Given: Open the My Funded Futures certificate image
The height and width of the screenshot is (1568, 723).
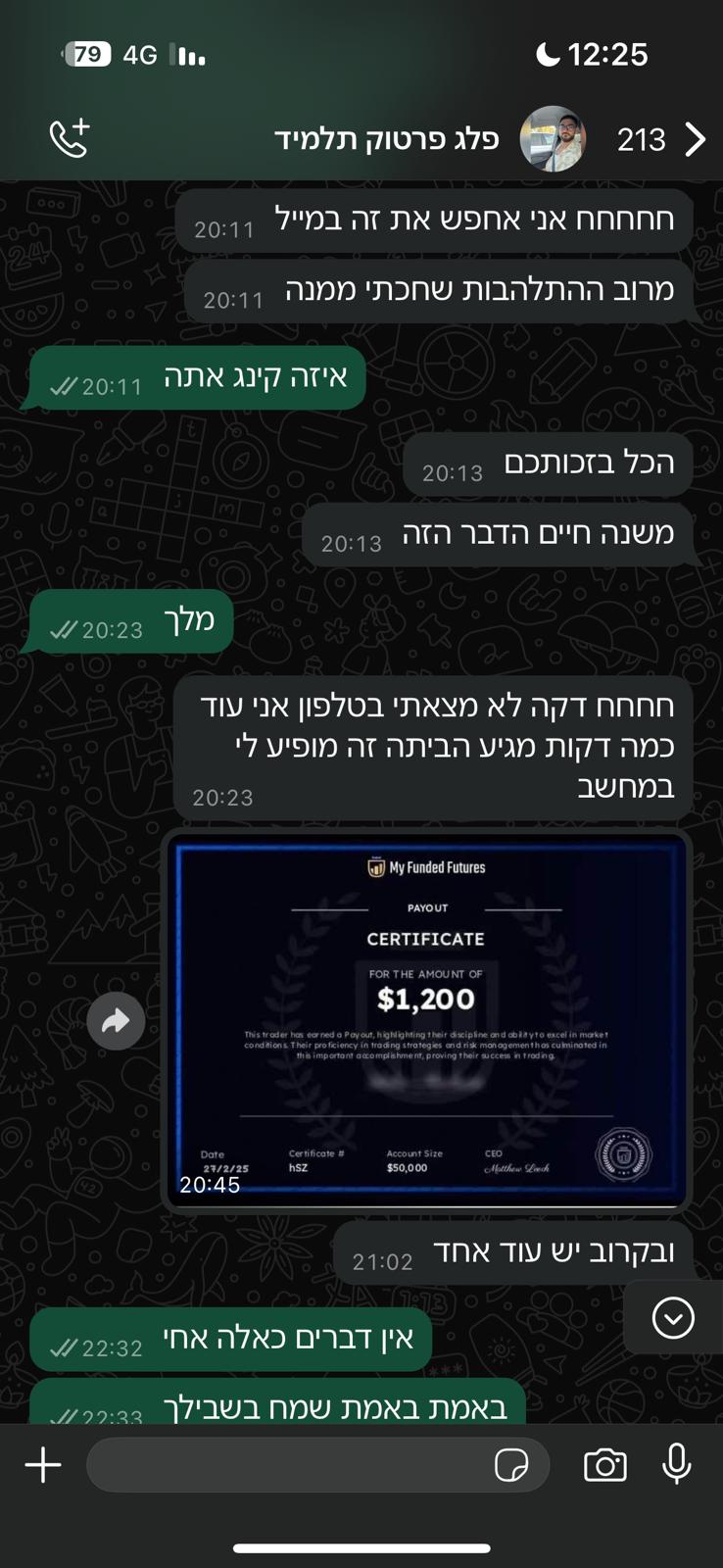Looking at the screenshot, I should (427, 1019).
